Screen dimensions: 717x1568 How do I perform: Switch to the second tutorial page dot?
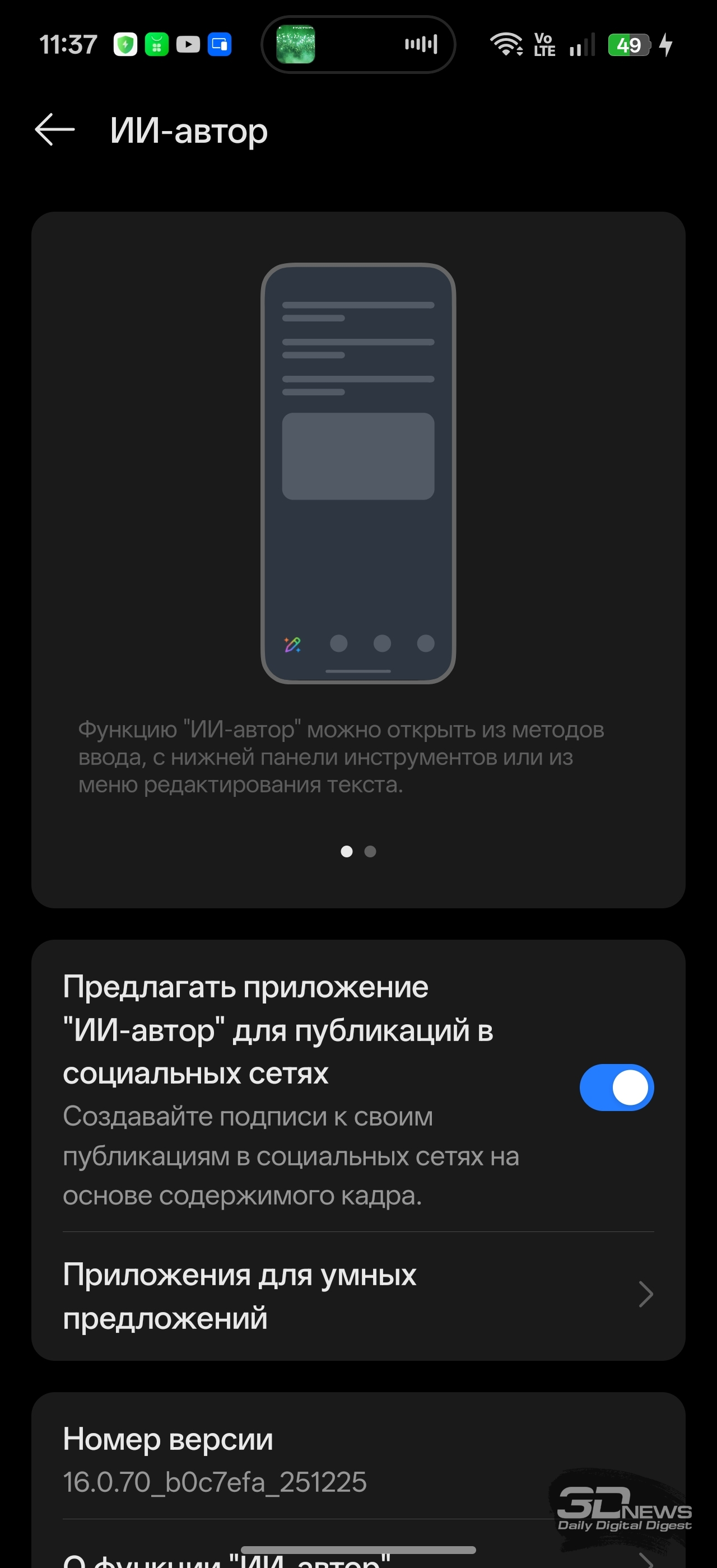[370, 852]
